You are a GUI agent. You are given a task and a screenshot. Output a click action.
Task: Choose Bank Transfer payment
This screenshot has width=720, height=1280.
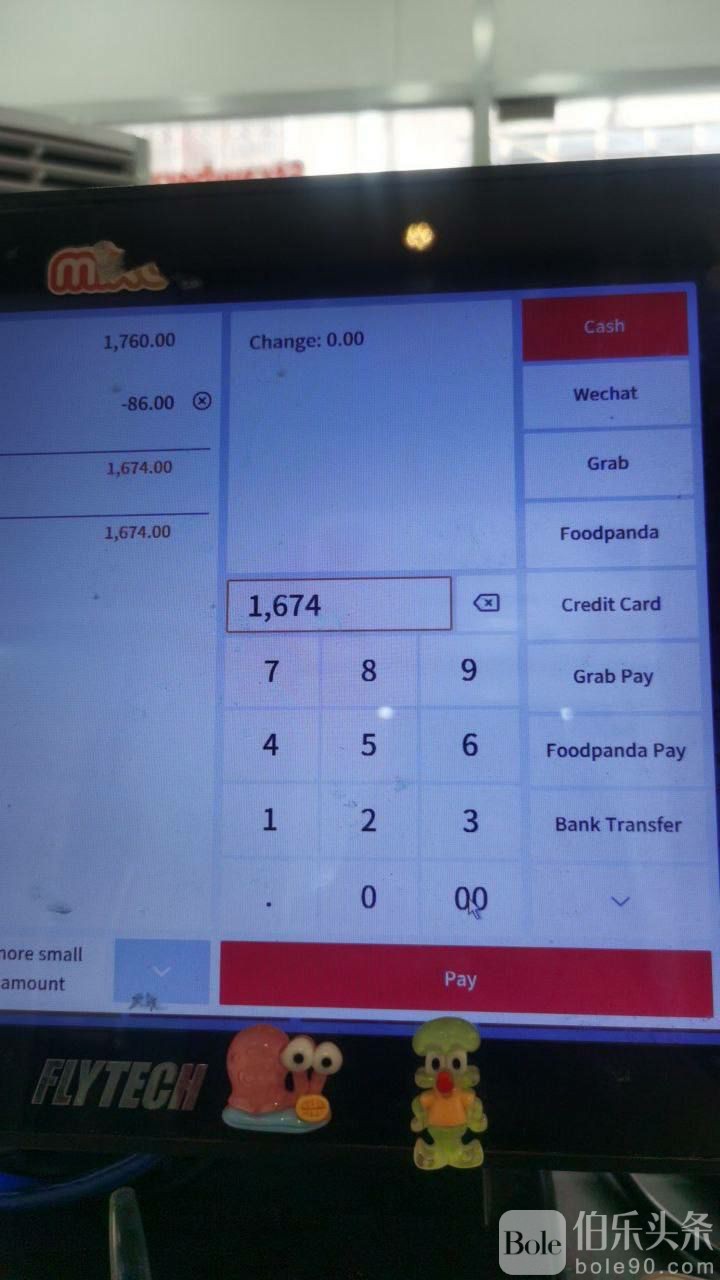point(618,826)
